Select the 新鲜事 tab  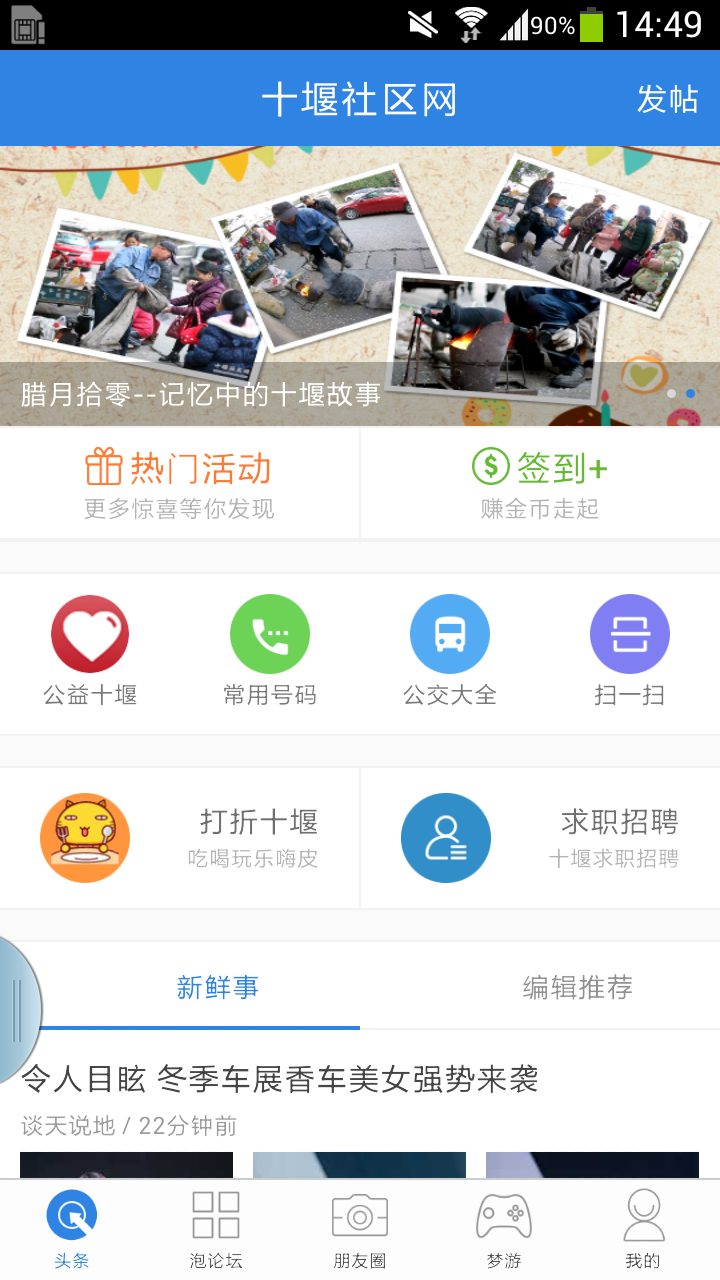click(x=218, y=986)
